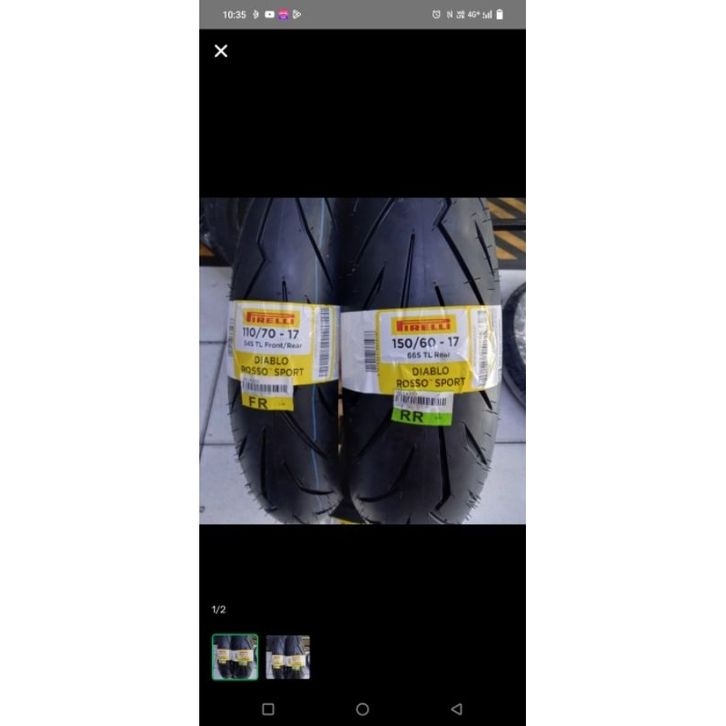
Task: Open the recent apps overview
Action: click(x=268, y=709)
